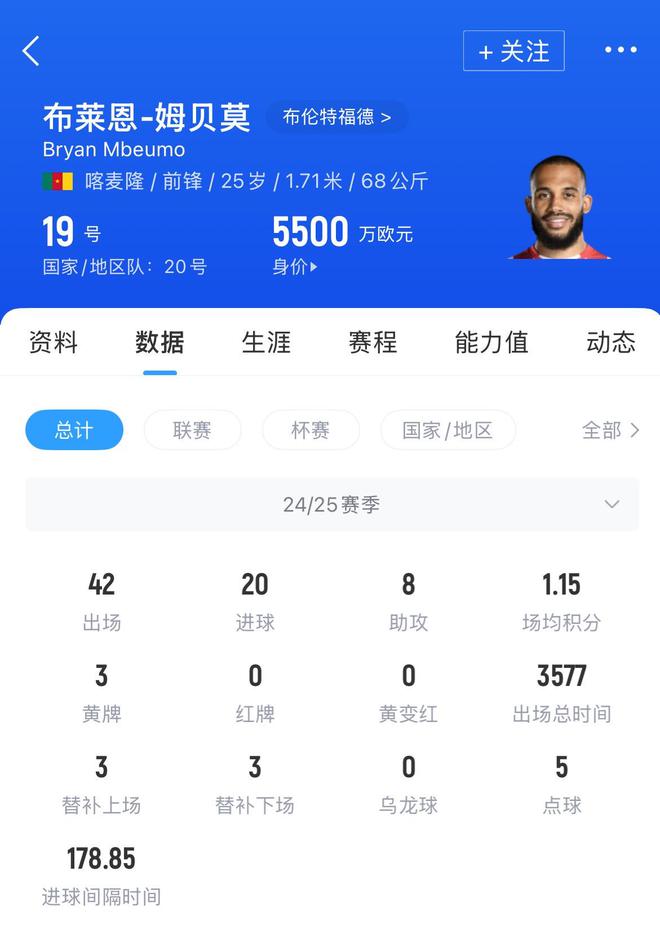The height and width of the screenshot is (933, 660).
Task: View the 能力值 tab
Action: pyautogui.click(x=491, y=342)
